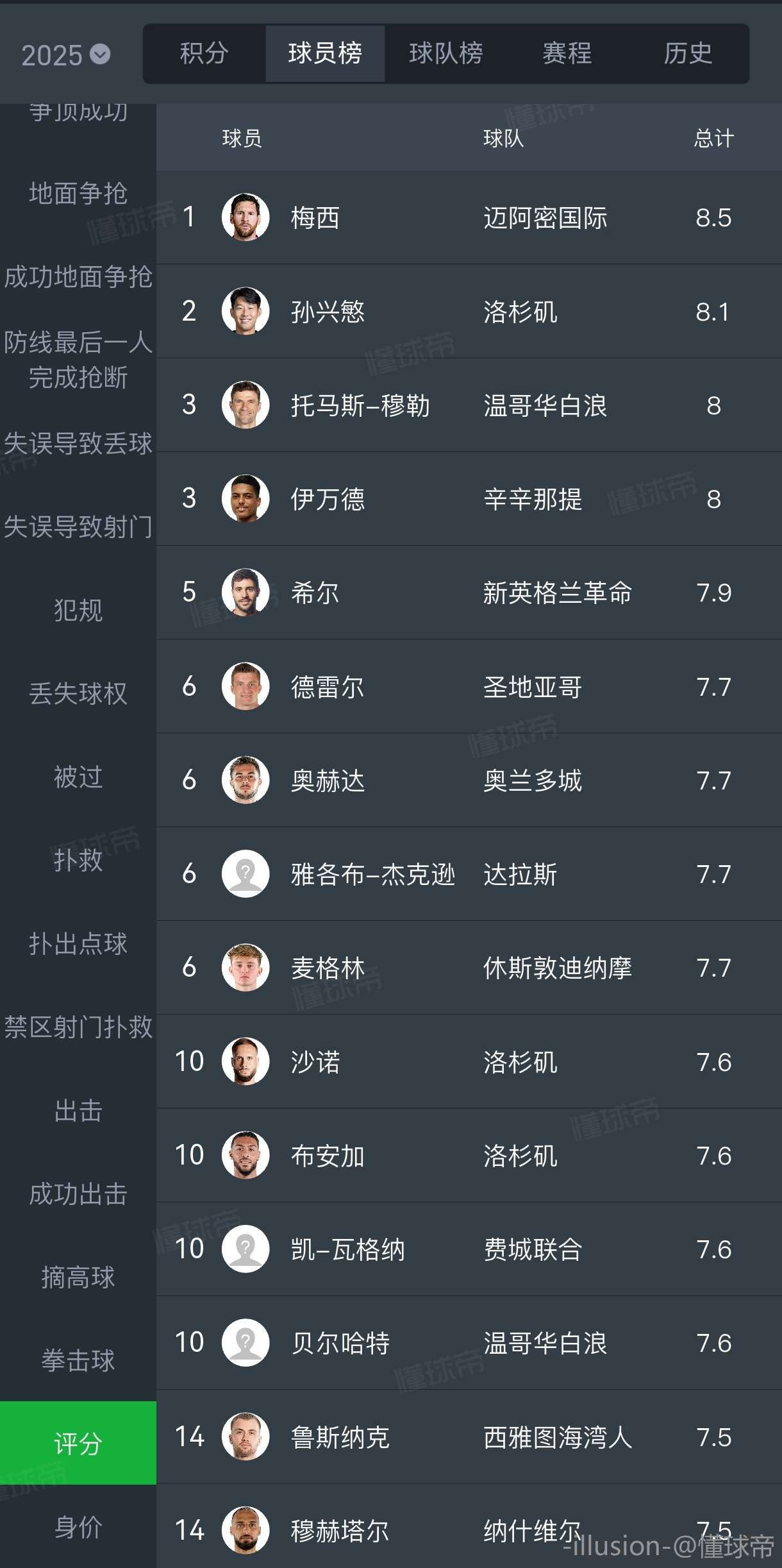Open 梅西's player row
This screenshot has width=782, height=1568.
(468, 217)
